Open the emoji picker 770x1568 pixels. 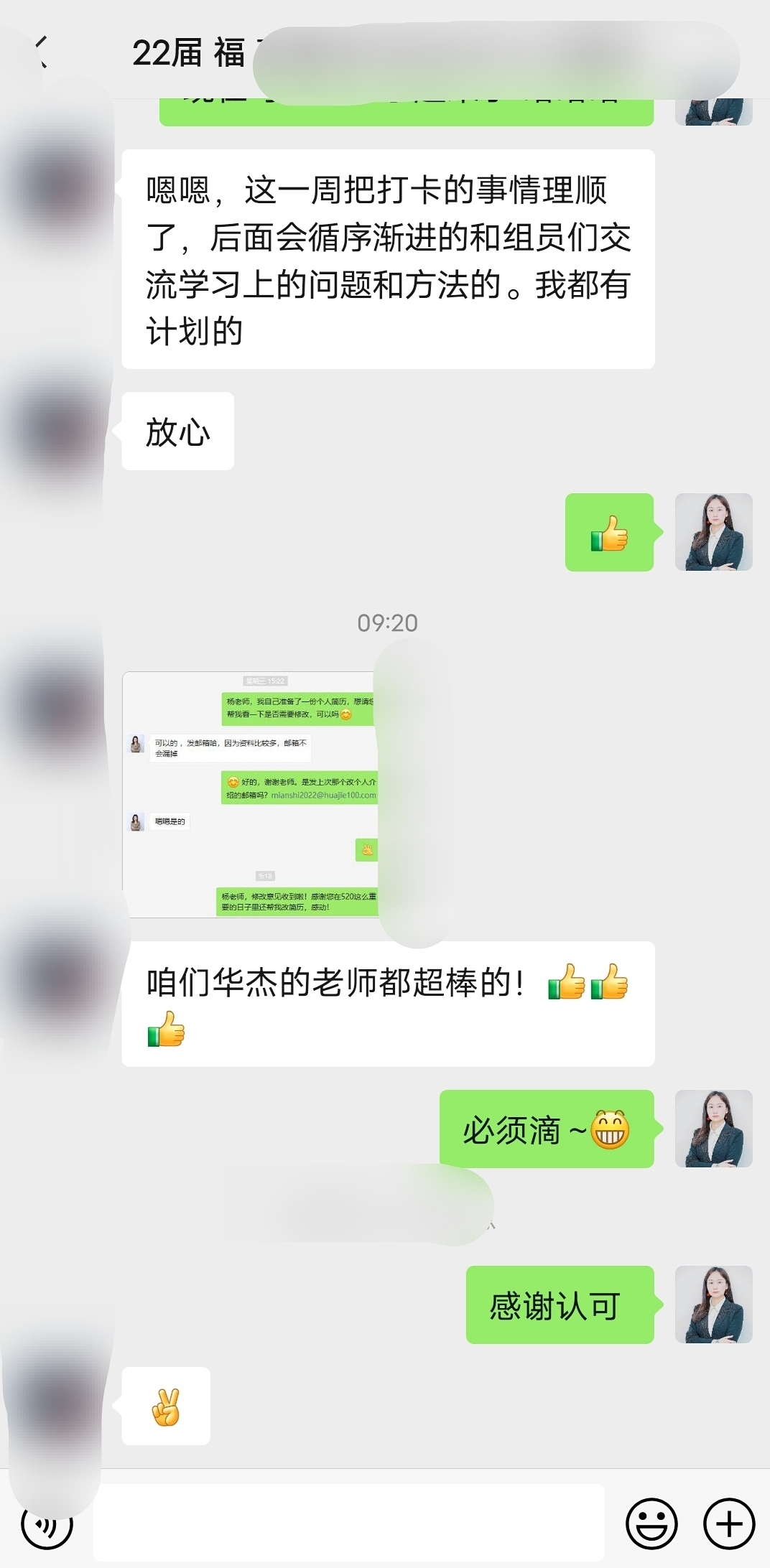pyautogui.click(x=651, y=1523)
